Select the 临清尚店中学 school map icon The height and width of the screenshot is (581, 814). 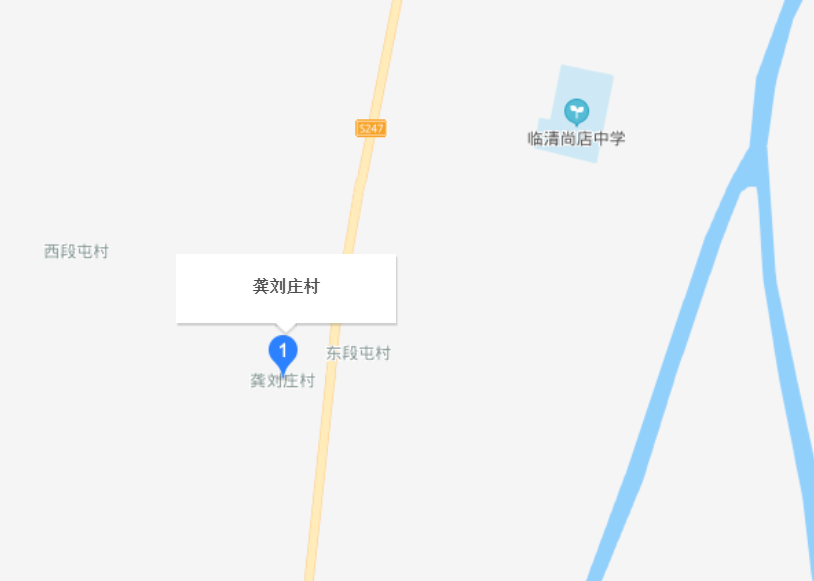click(576, 111)
